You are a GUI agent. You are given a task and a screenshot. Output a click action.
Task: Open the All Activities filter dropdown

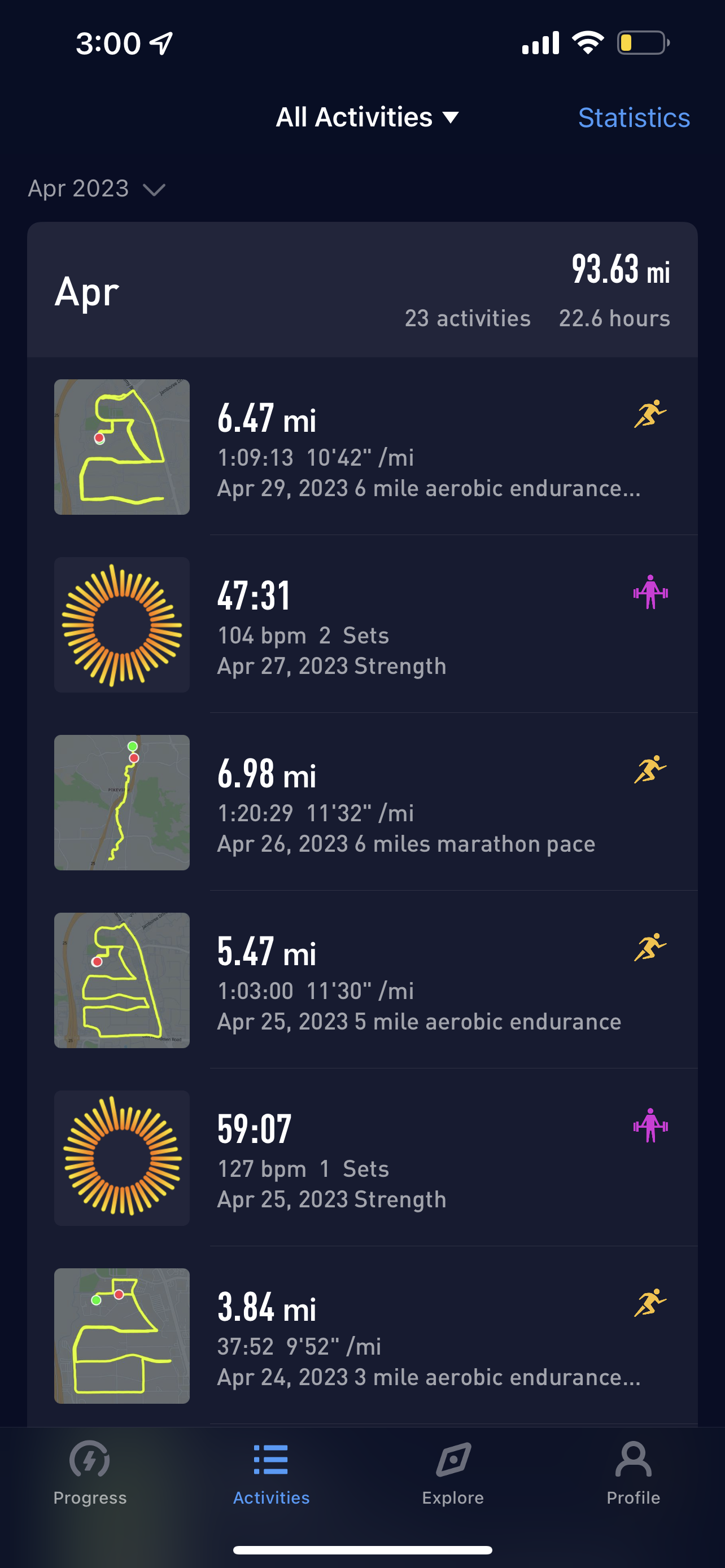click(x=366, y=117)
